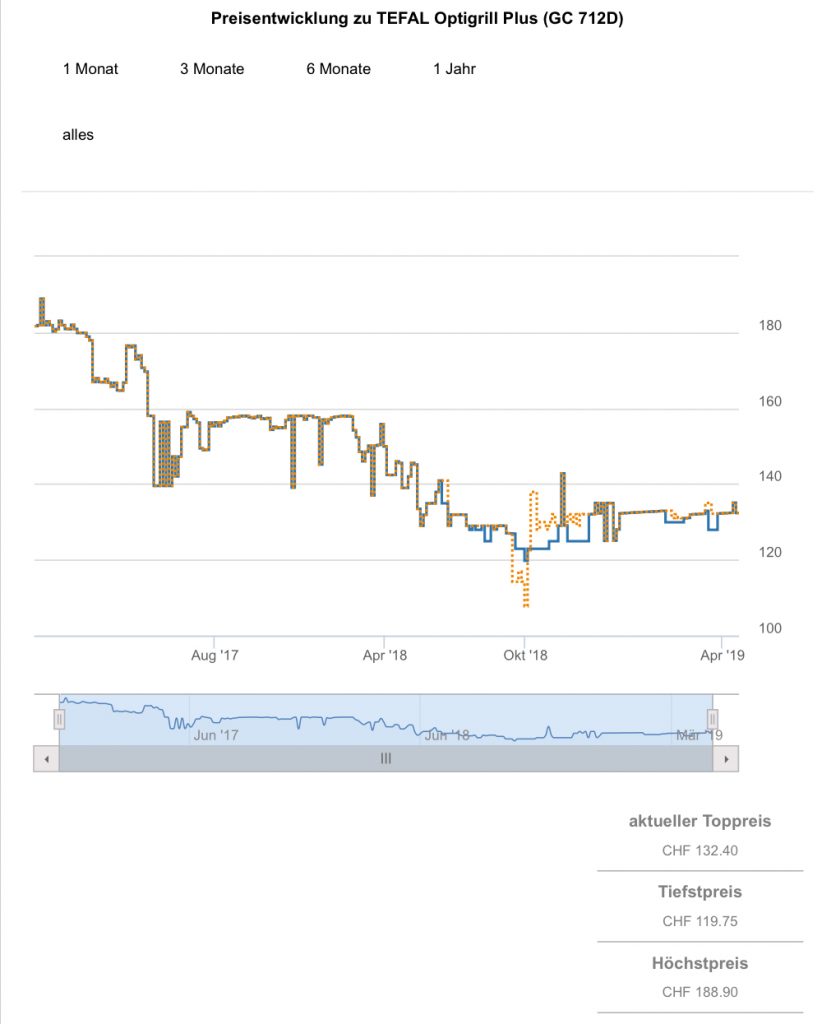
Task: Show price history for 3 Monate
Action: point(212,69)
